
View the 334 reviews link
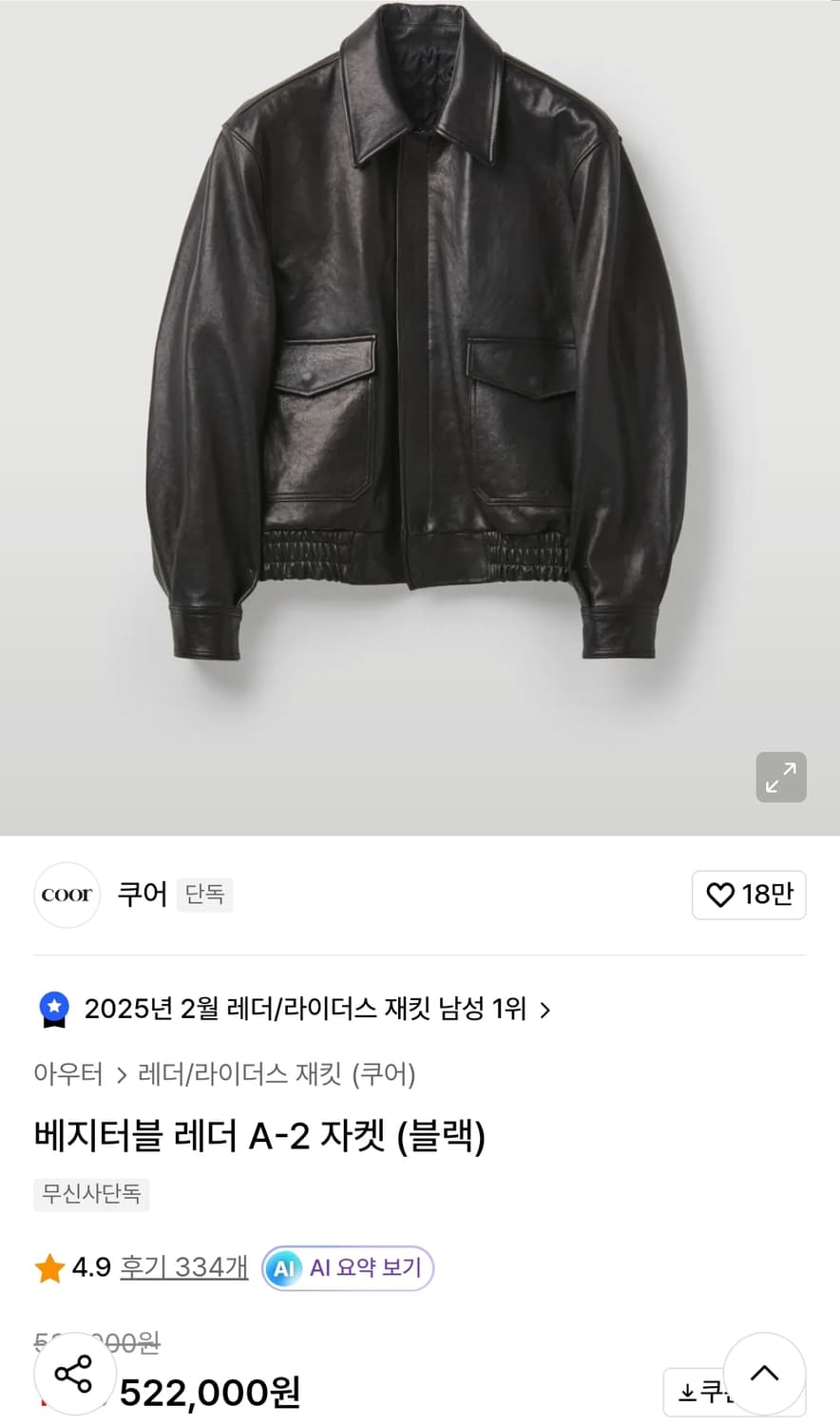[183, 1267]
